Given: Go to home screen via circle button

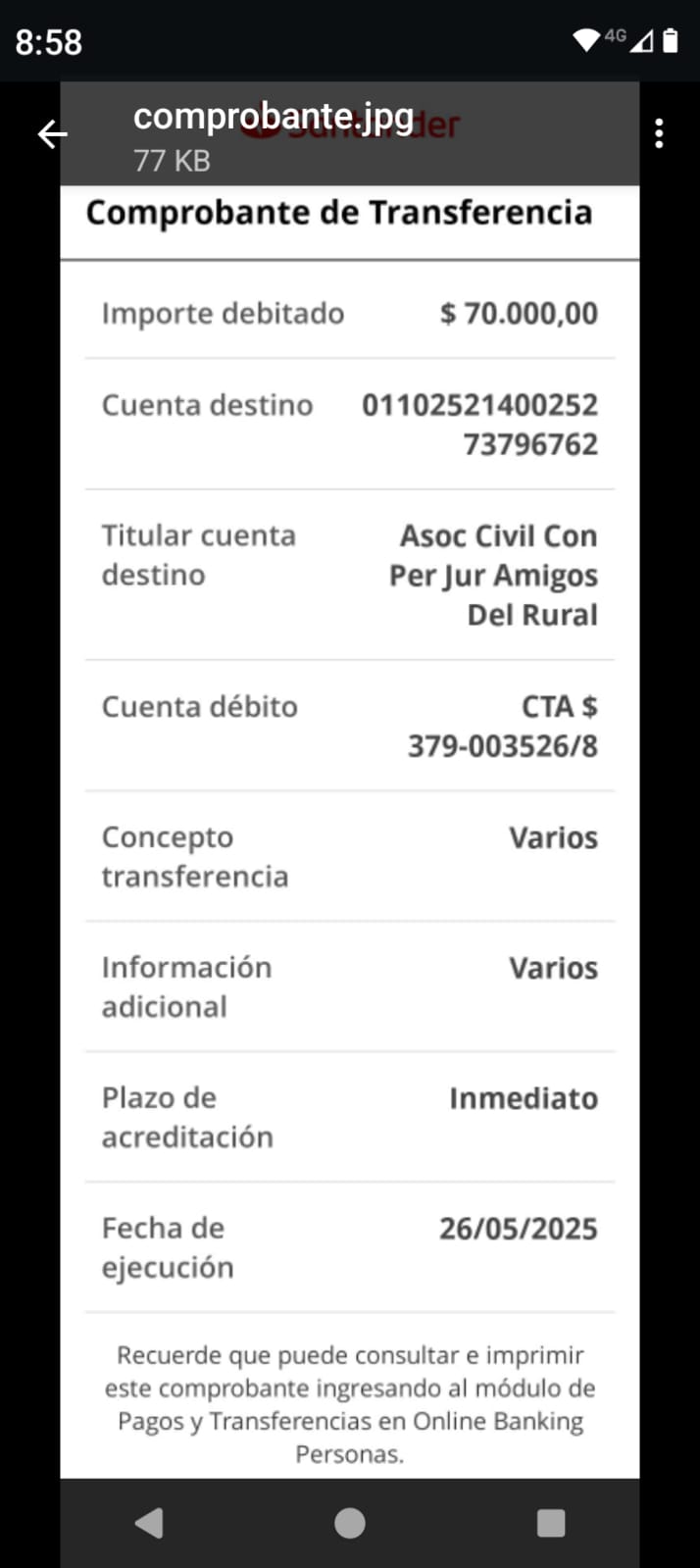Looking at the screenshot, I should (x=350, y=1523).
